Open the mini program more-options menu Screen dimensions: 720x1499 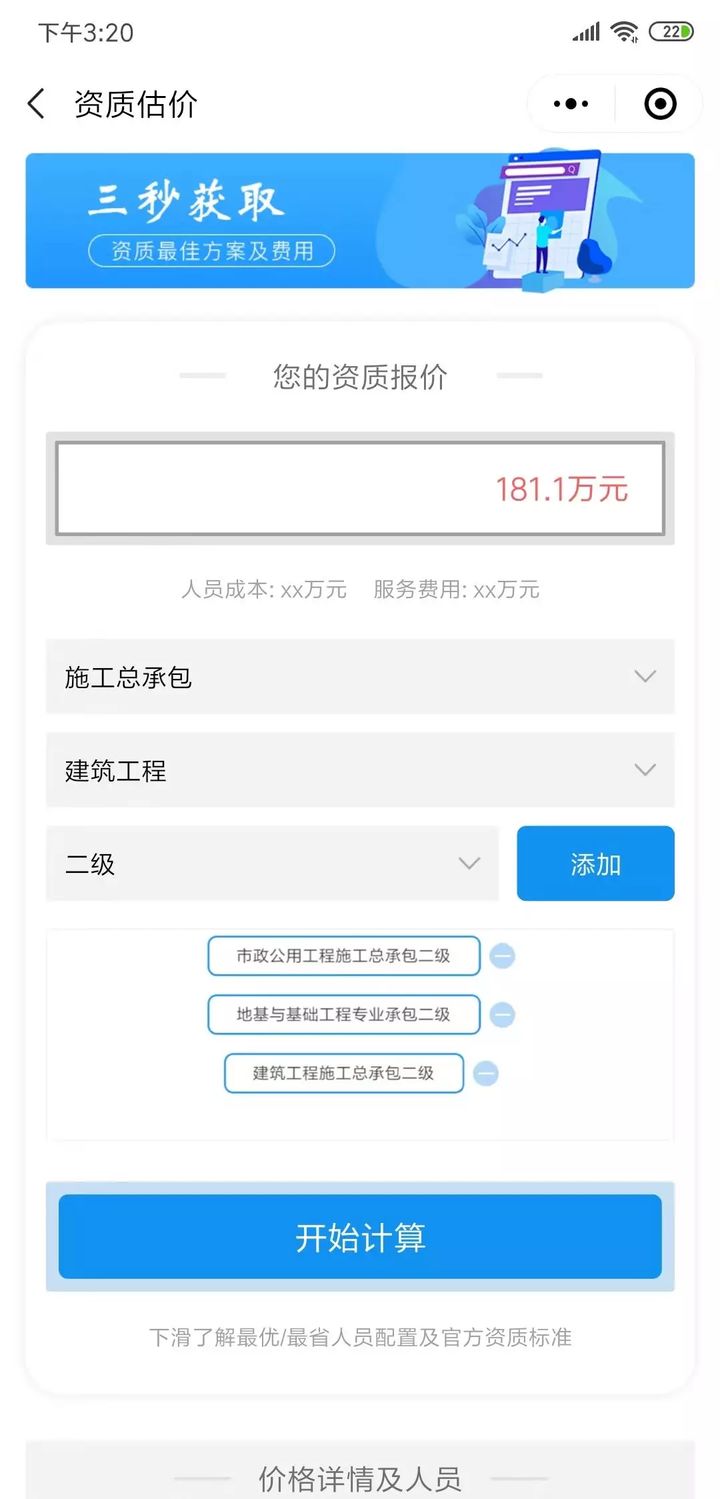click(571, 104)
